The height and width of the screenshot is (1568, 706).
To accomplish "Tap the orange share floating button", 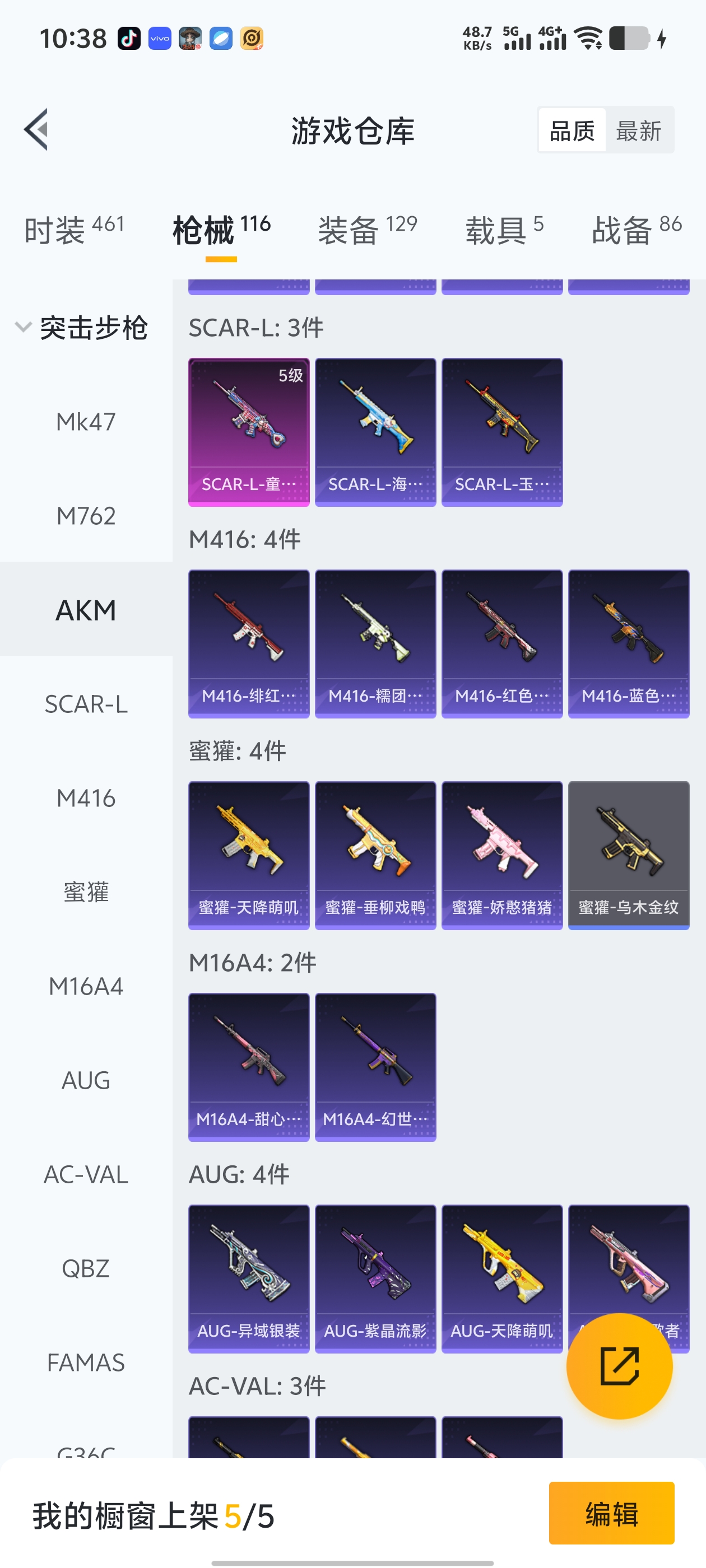I will click(x=619, y=1366).
